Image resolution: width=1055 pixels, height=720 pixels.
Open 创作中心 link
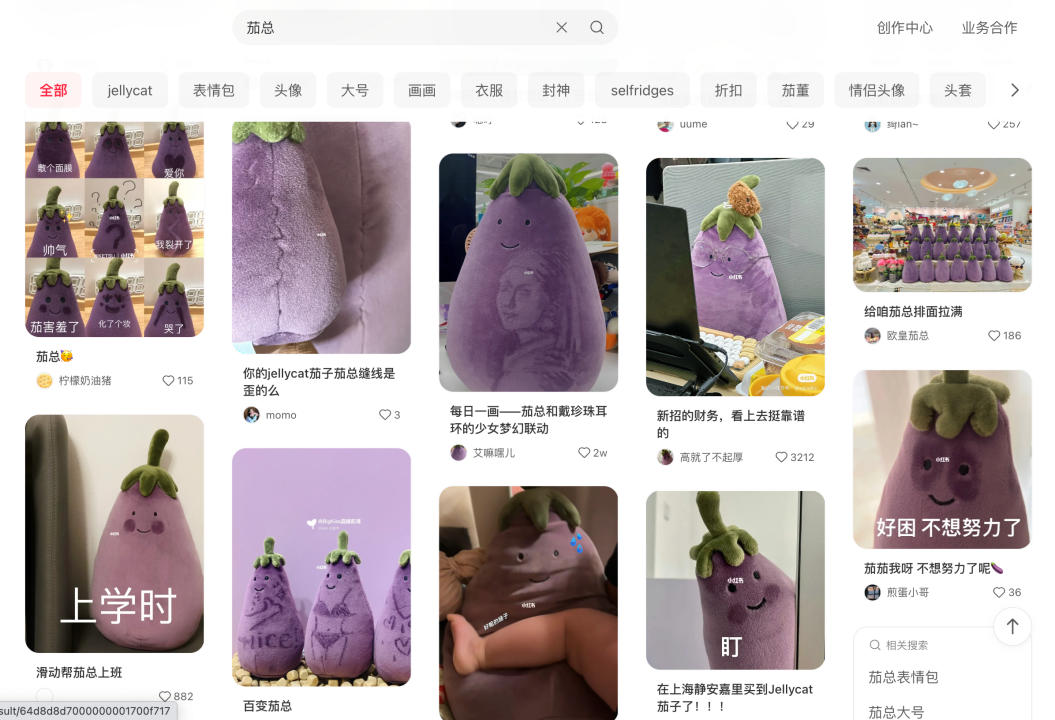click(x=904, y=28)
